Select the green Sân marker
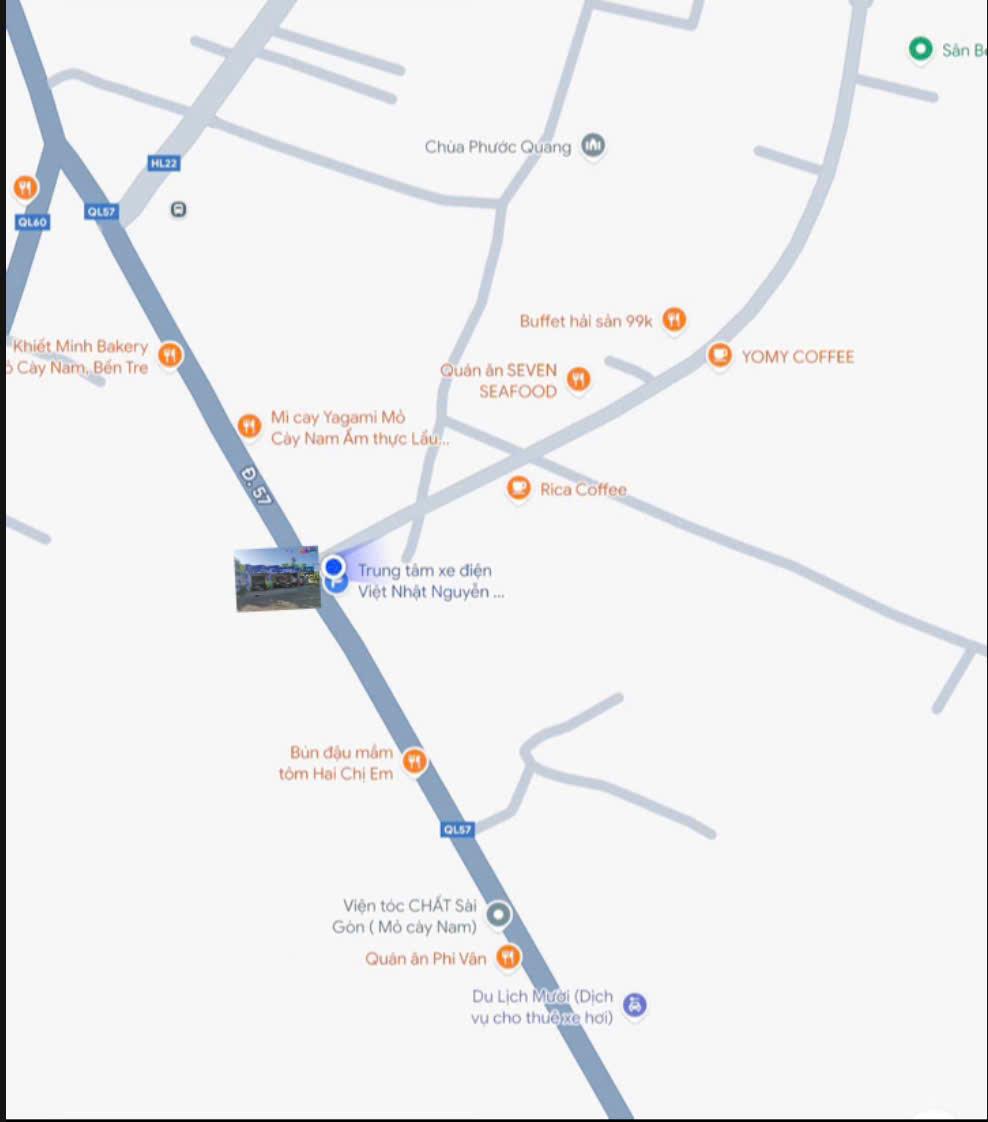 (920, 49)
